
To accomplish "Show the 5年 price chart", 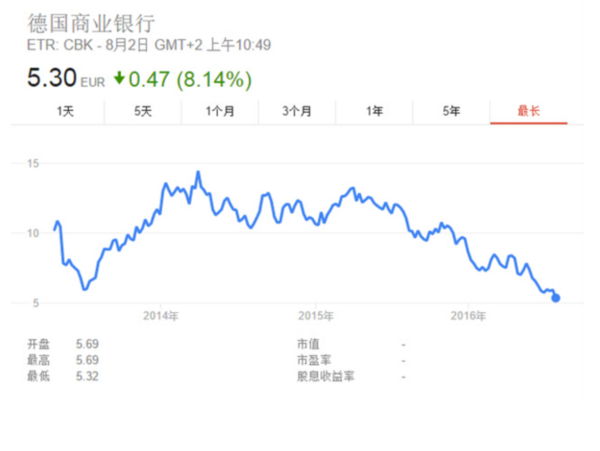I will 451,111.
